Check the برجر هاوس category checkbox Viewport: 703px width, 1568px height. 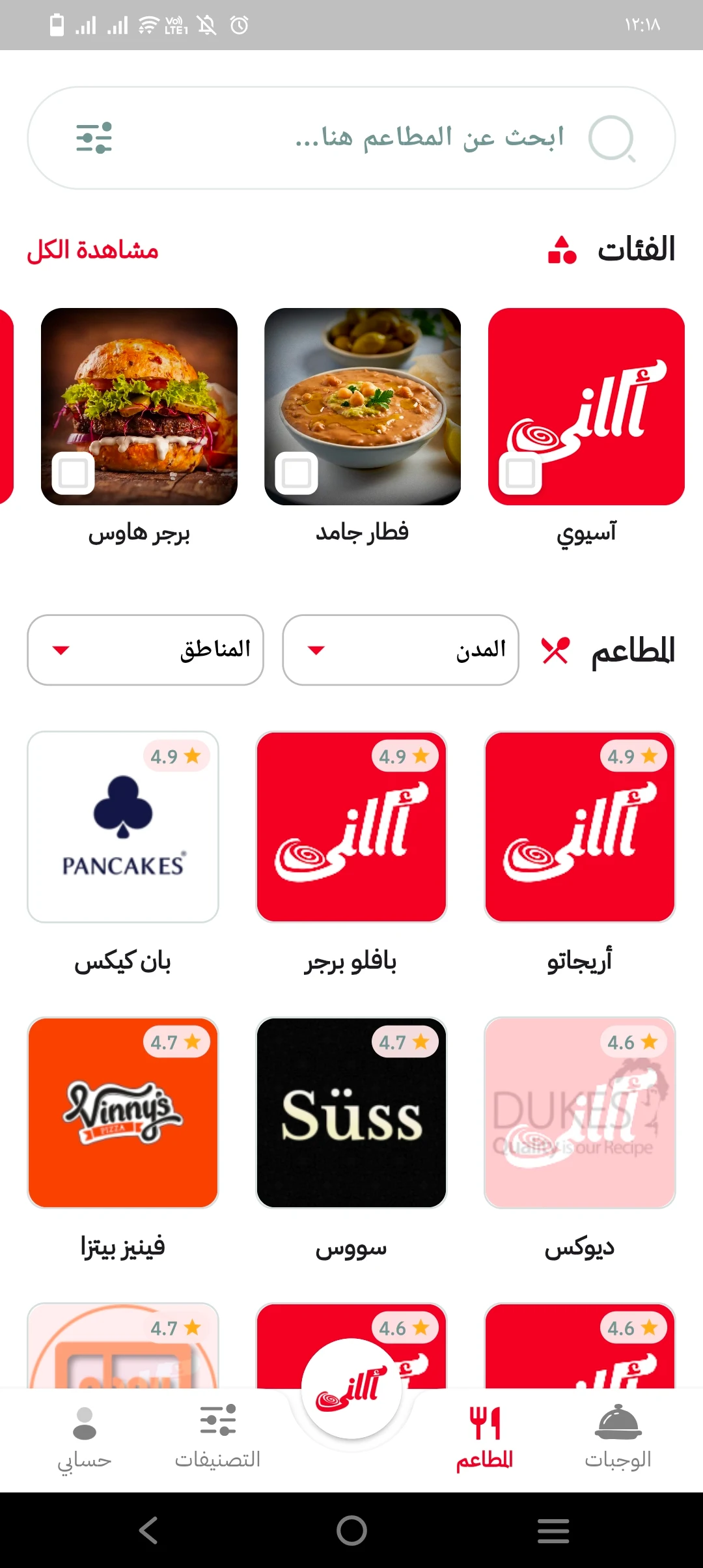pyautogui.click(x=73, y=473)
